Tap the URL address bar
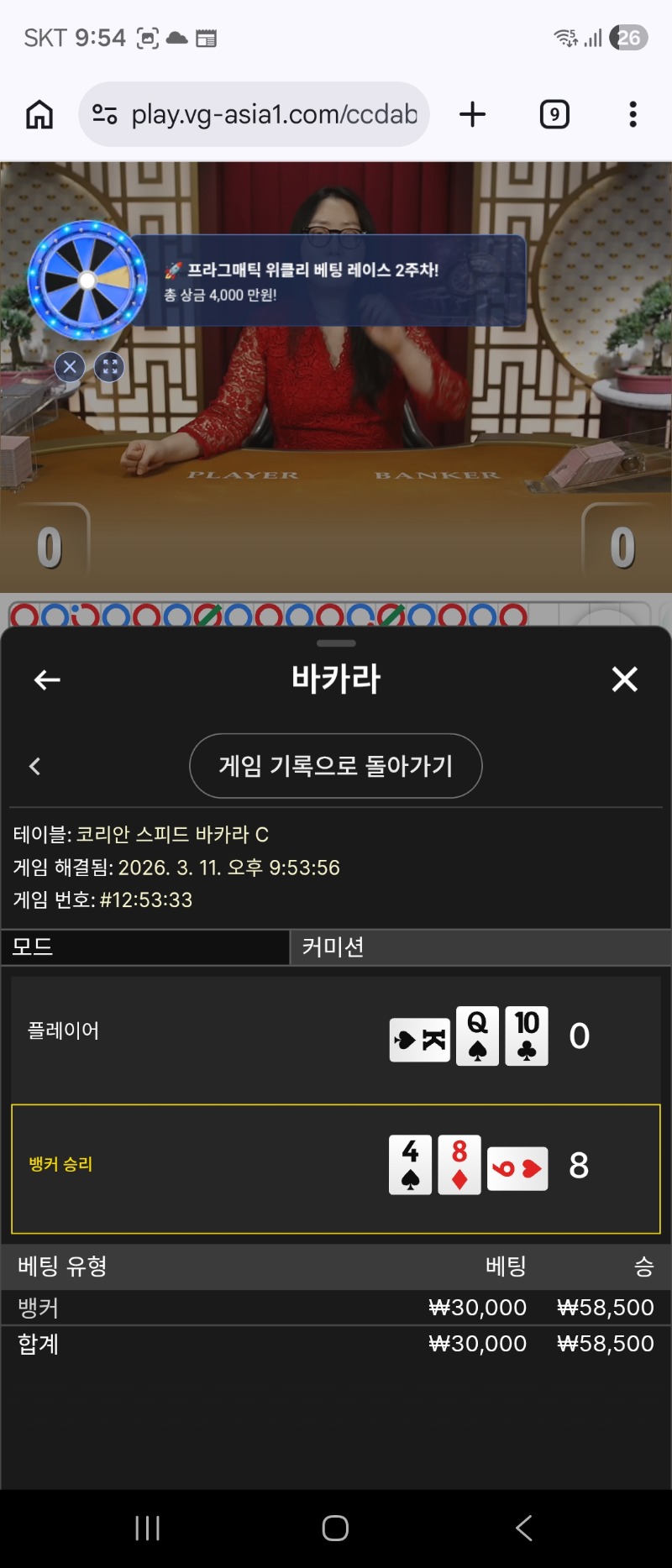 273,114
